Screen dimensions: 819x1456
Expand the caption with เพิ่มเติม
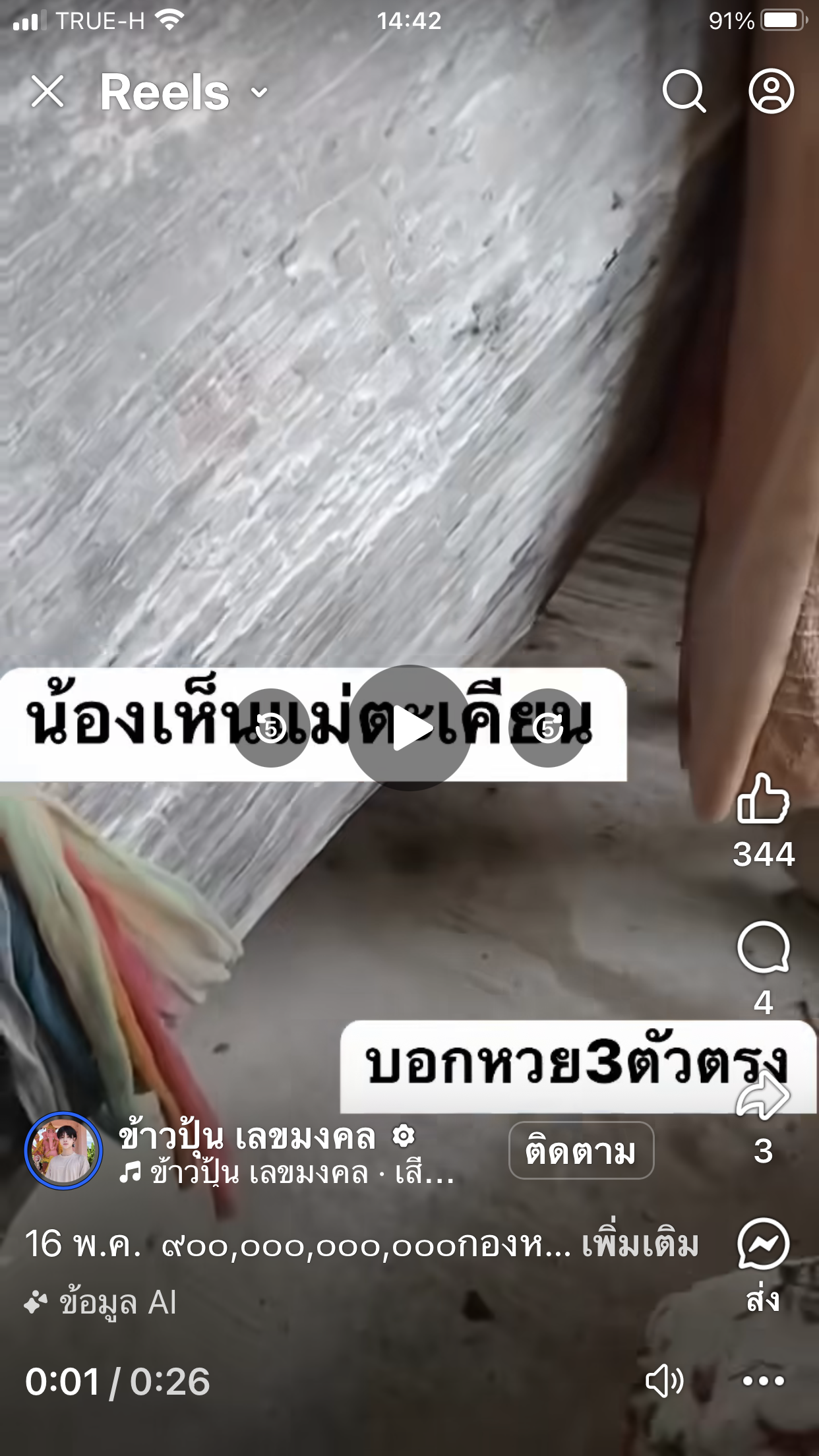pos(640,1245)
